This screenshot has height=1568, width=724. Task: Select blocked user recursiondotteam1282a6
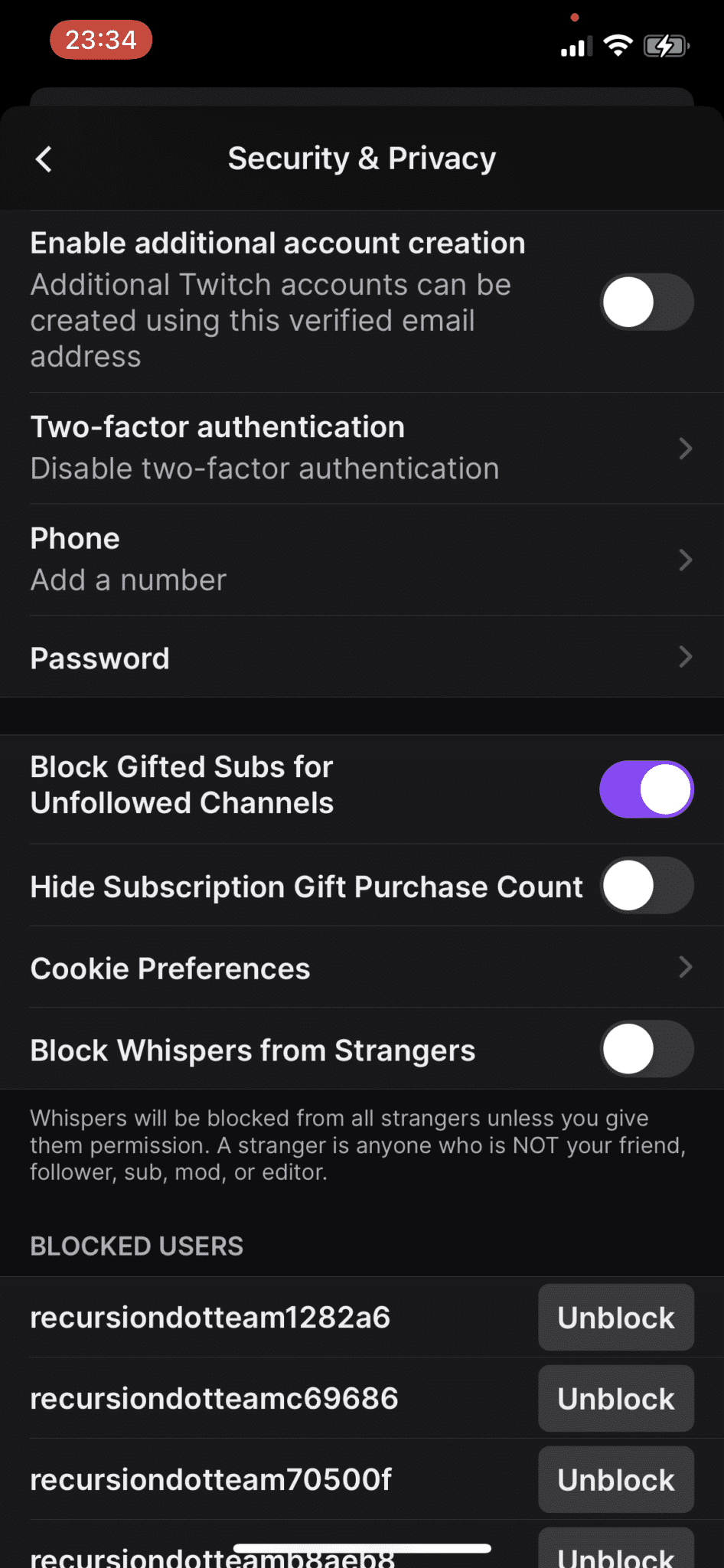coord(210,1318)
